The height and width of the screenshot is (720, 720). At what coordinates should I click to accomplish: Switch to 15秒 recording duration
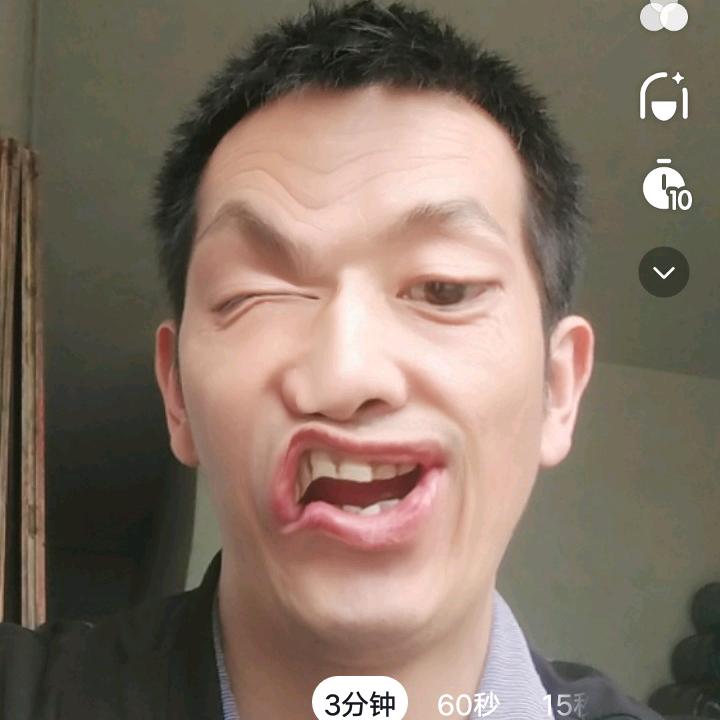[564, 704]
